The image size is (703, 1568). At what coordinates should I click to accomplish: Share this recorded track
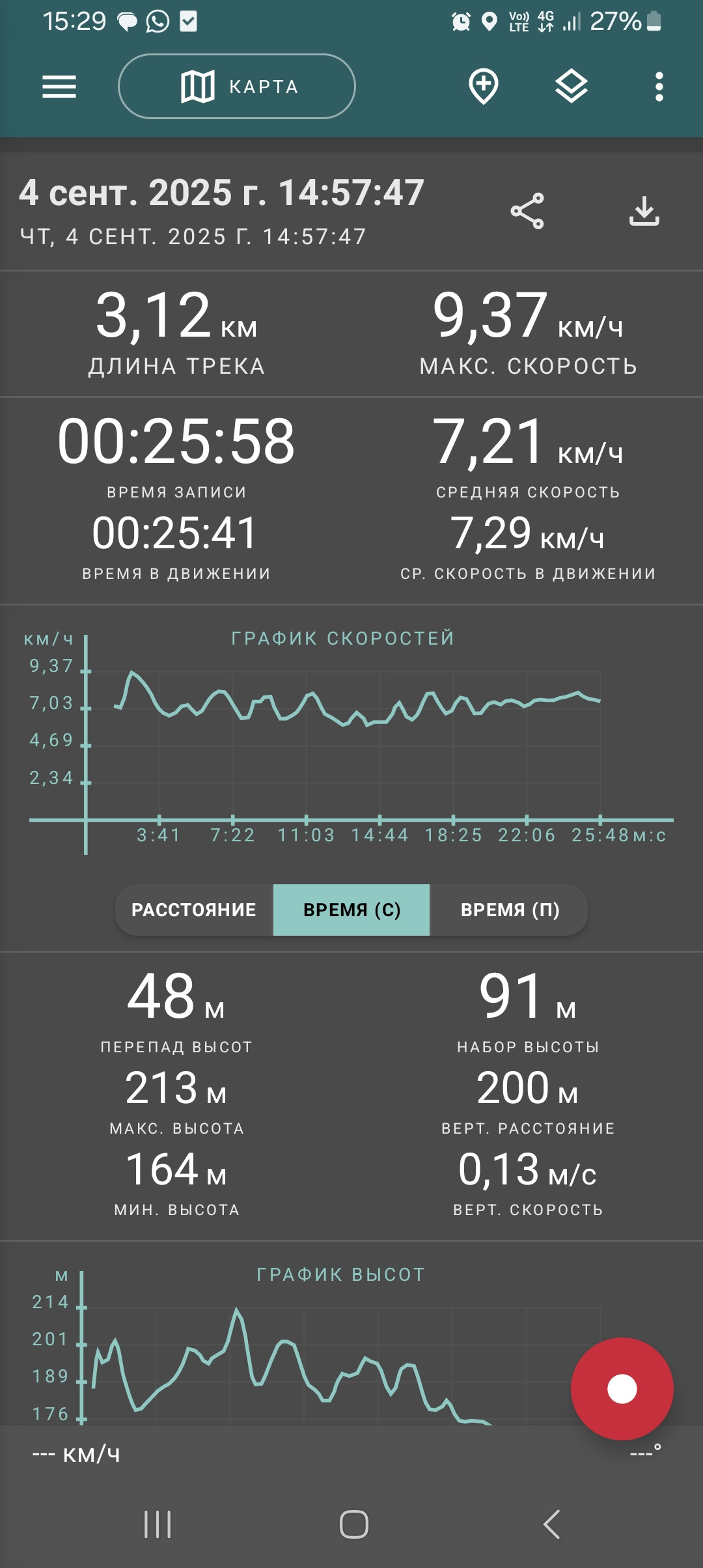coord(527,211)
